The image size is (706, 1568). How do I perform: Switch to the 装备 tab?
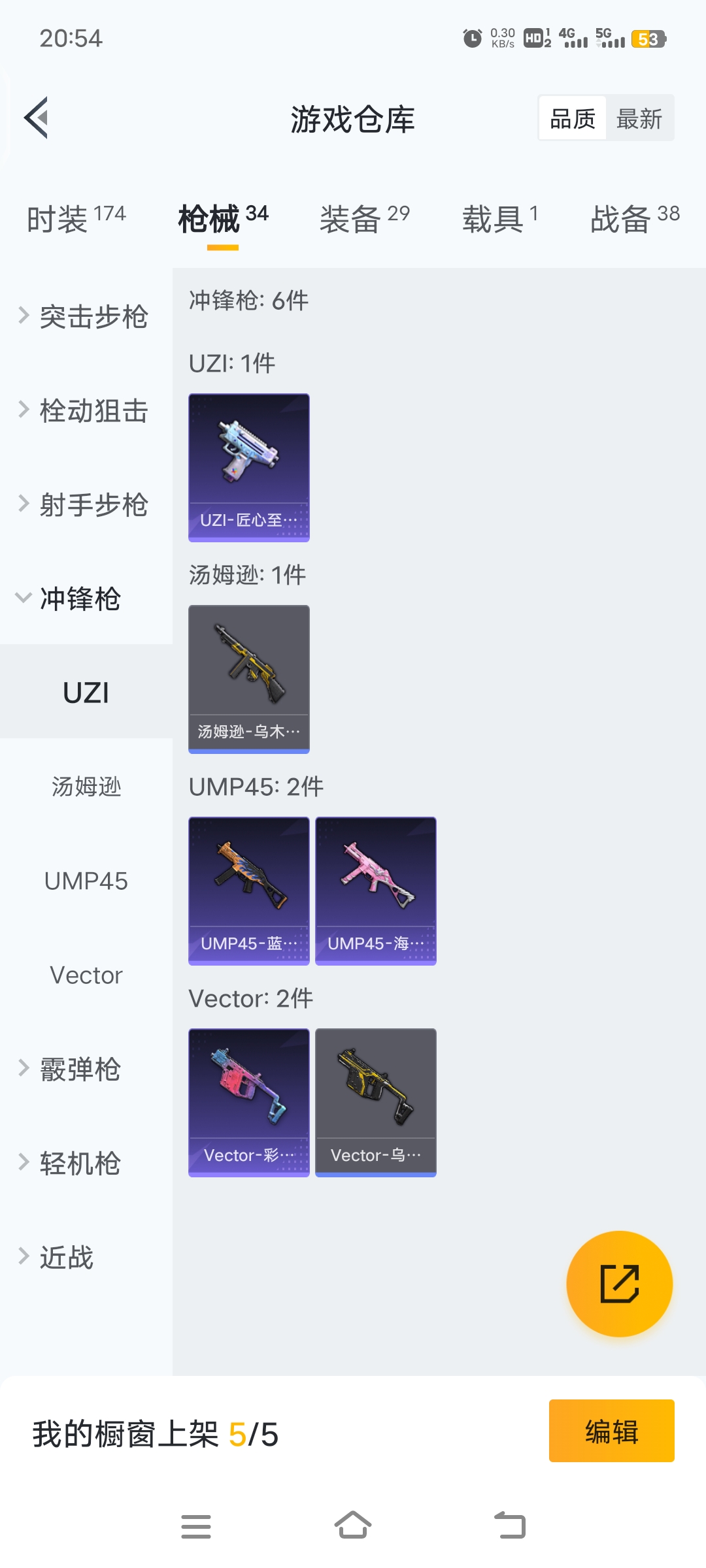[364, 219]
